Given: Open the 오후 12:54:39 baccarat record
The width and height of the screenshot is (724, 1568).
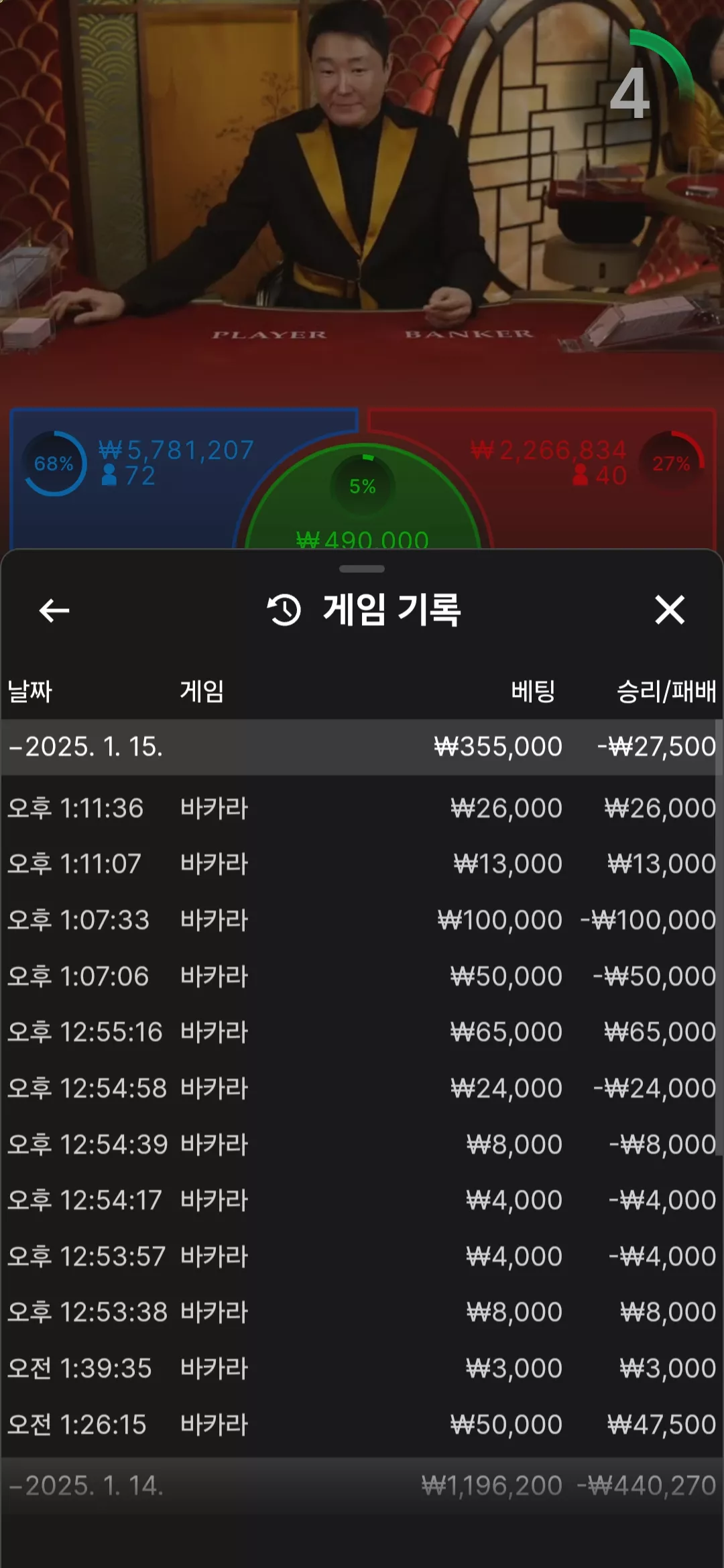Looking at the screenshot, I should [362, 1145].
